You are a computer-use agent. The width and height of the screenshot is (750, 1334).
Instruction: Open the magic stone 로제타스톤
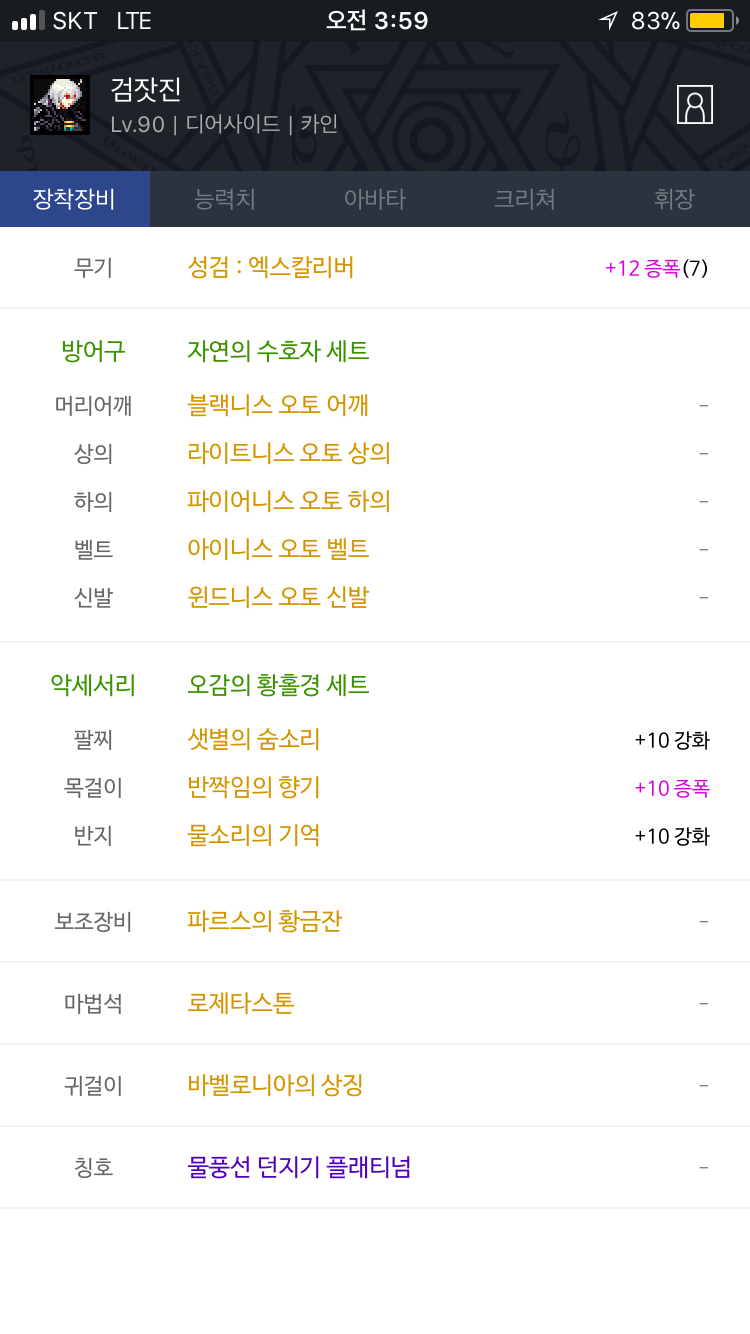click(x=241, y=1003)
